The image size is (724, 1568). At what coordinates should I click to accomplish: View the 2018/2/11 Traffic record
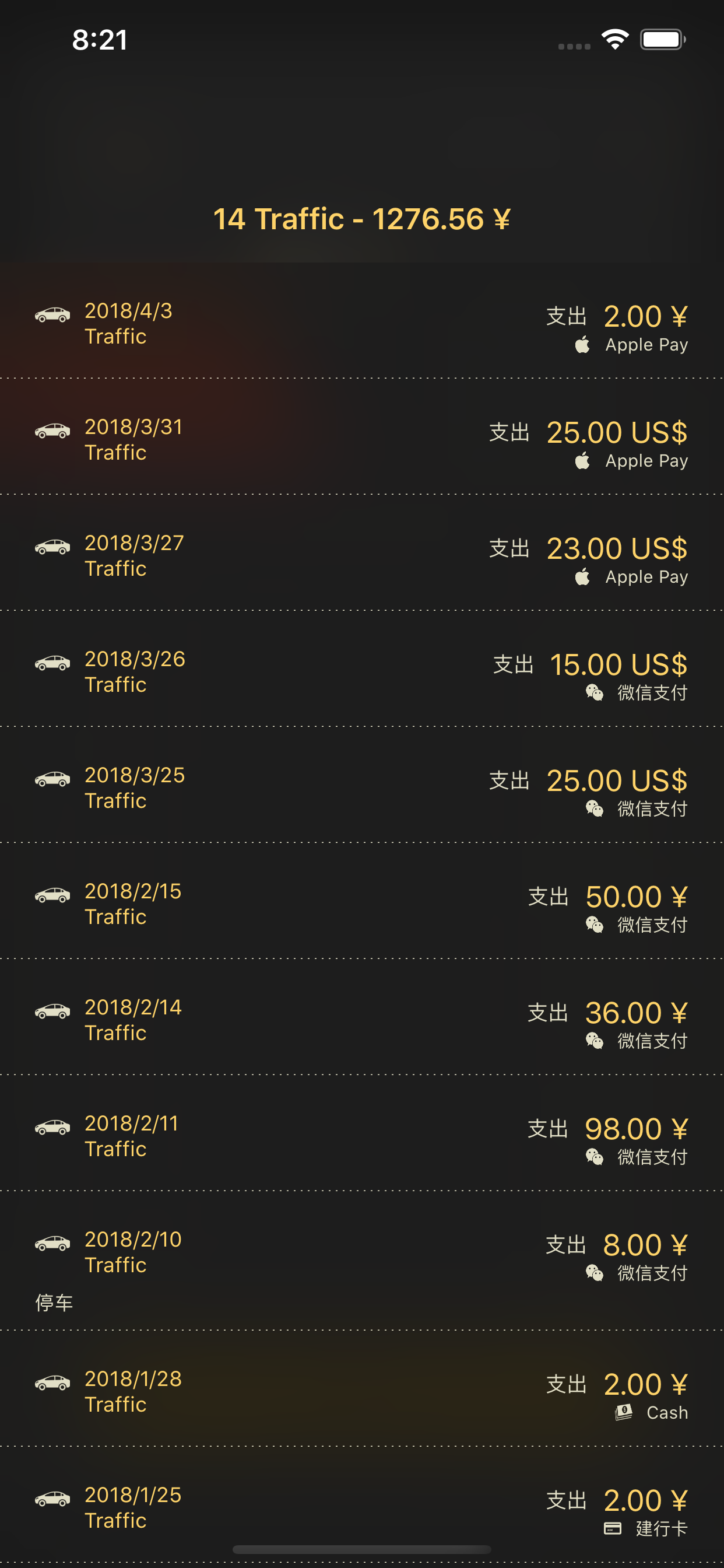tap(362, 1133)
